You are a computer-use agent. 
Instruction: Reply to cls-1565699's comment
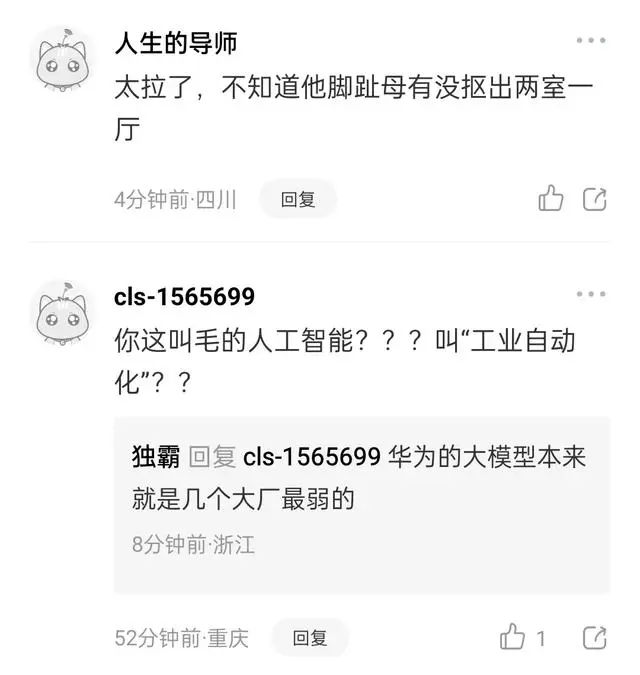pos(310,637)
